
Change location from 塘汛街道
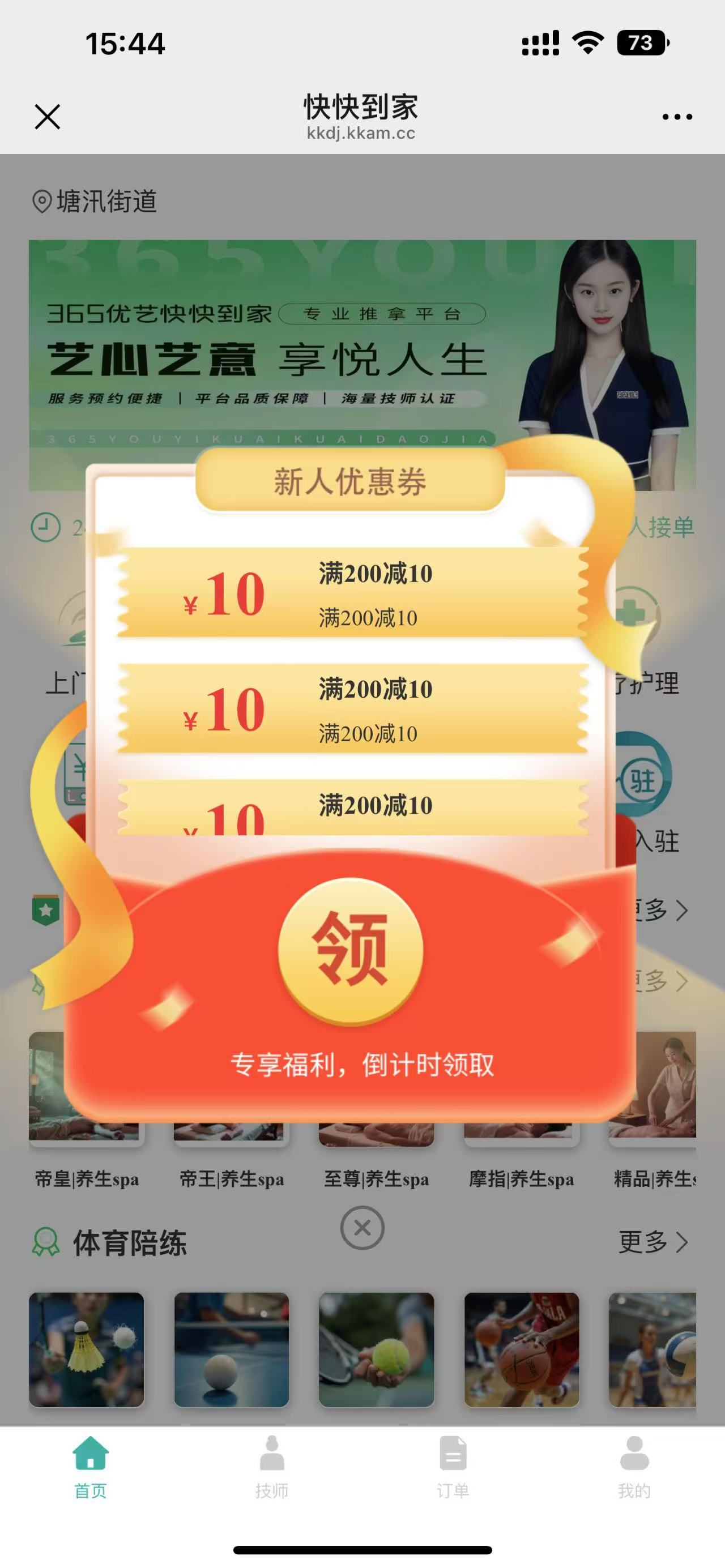click(95, 202)
